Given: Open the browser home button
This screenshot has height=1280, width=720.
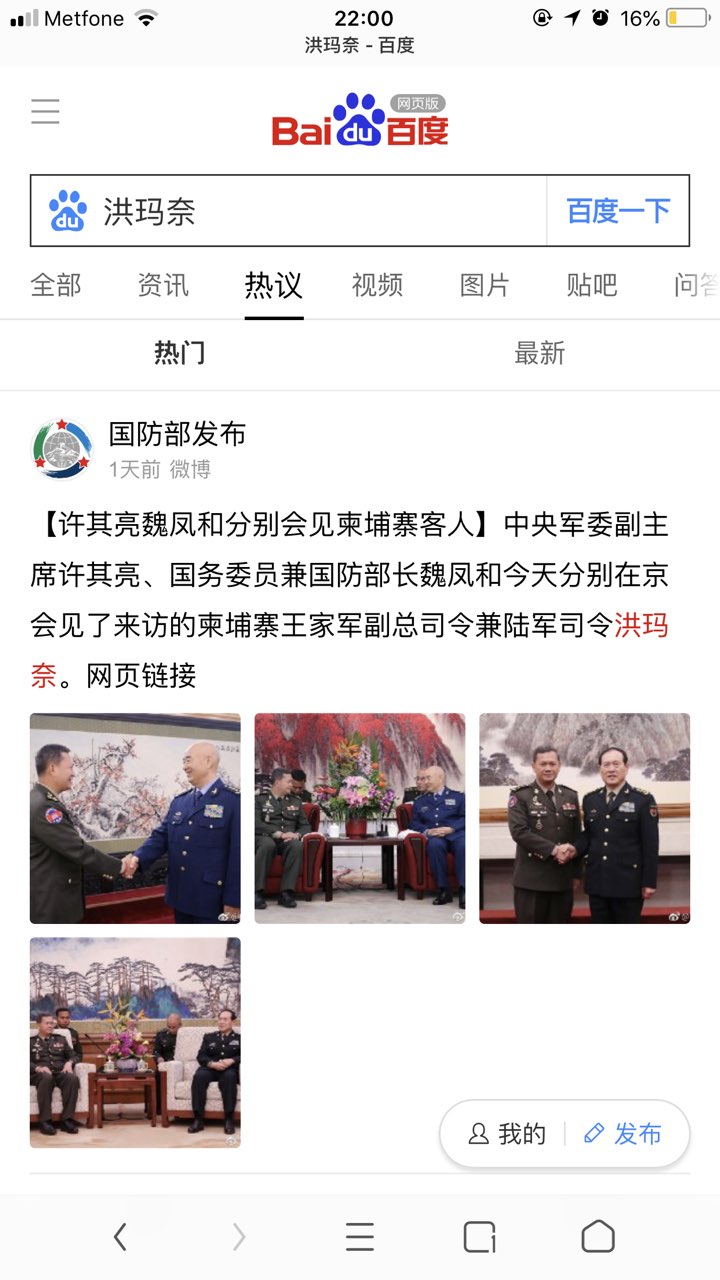Looking at the screenshot, I should pyautogui.click(x=598, y=1237).
